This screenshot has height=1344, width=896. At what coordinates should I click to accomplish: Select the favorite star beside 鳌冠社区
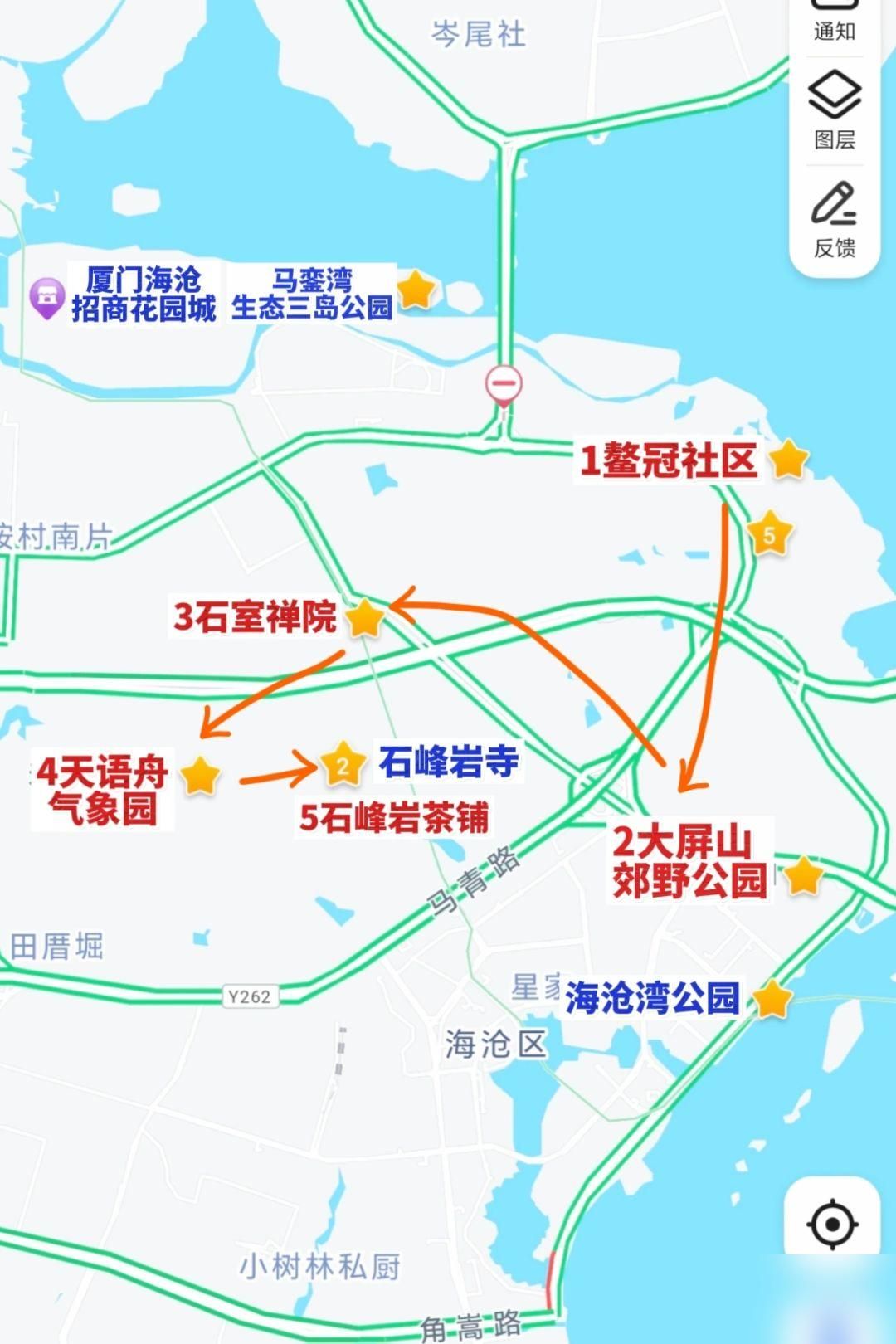(788, 460)
